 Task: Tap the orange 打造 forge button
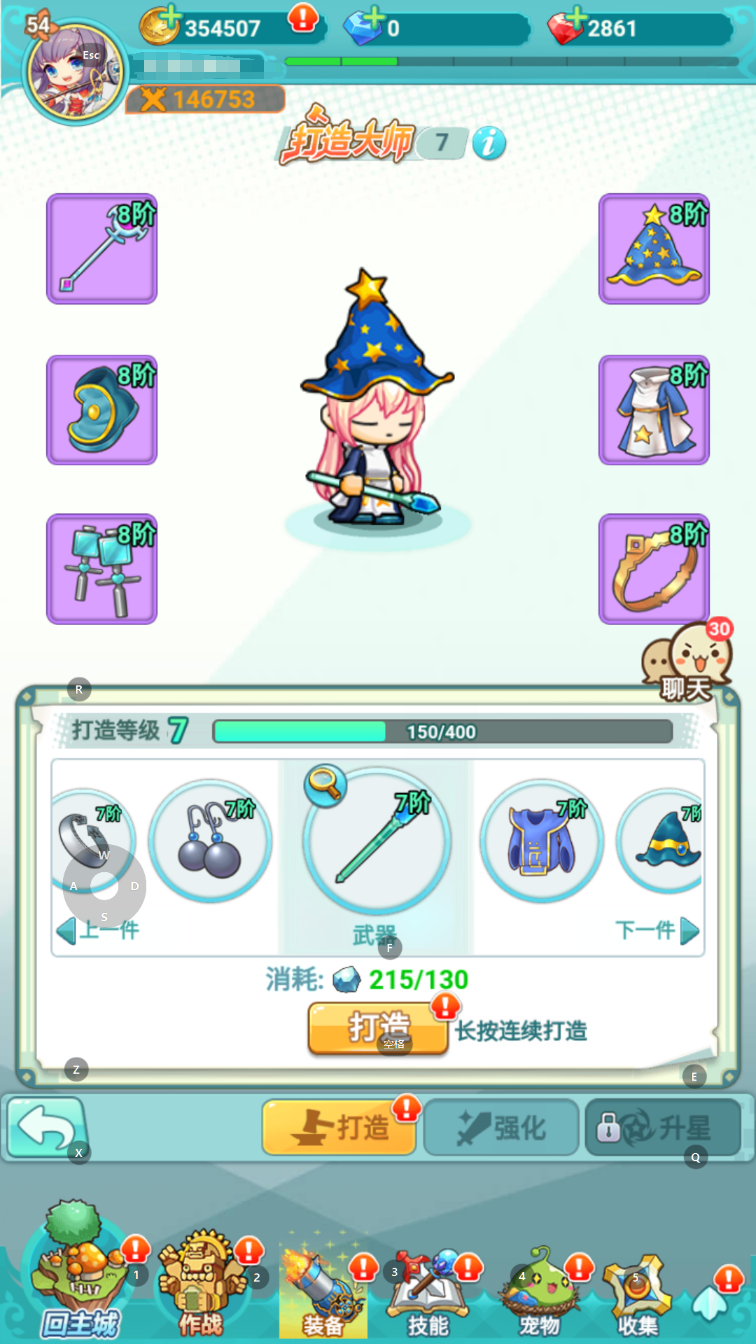tap(378, 1027)
